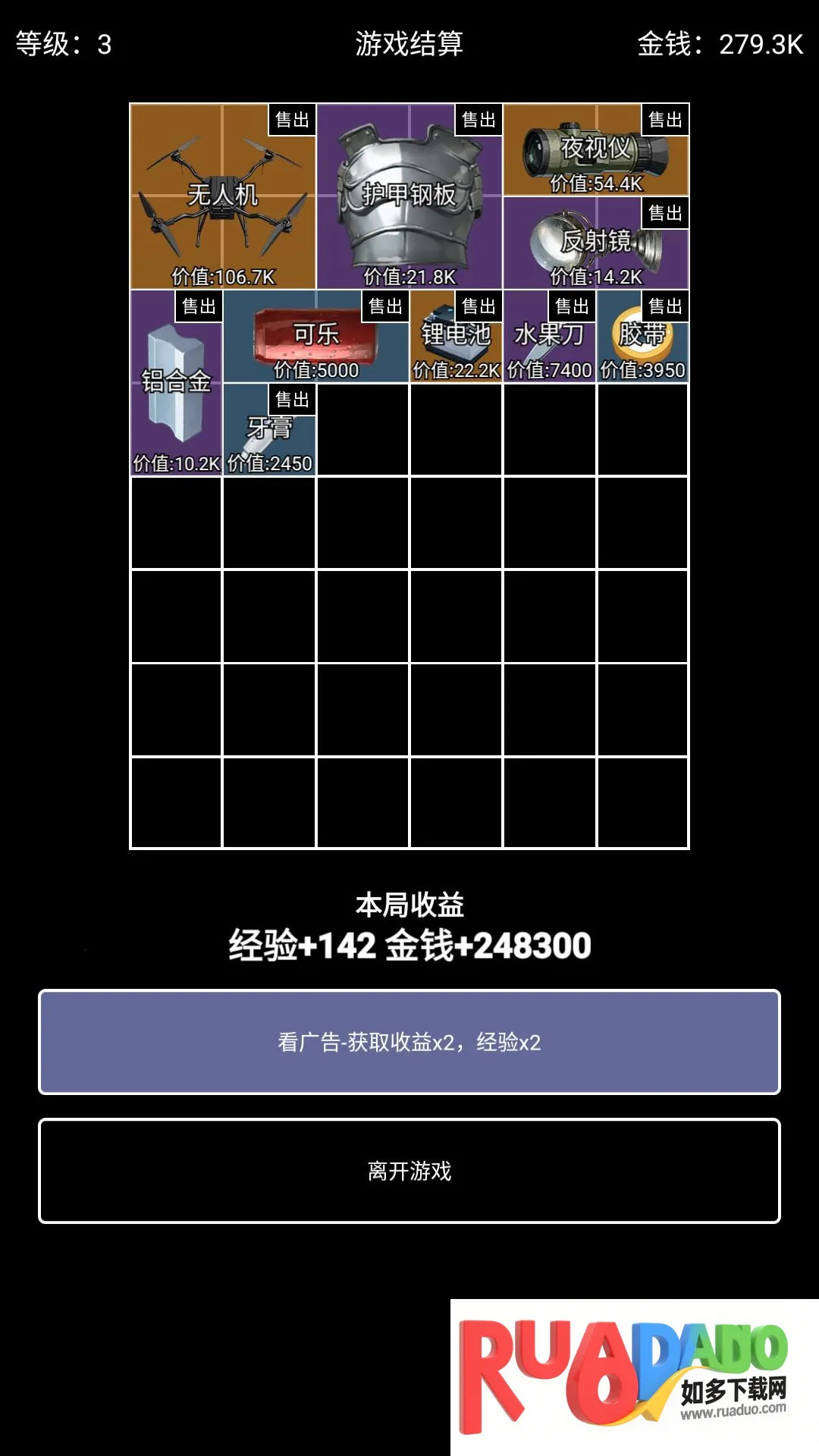This screenshot has width=819, height=1456.
Task: Sell the 无人机 item
Action: tap(292, 120)
